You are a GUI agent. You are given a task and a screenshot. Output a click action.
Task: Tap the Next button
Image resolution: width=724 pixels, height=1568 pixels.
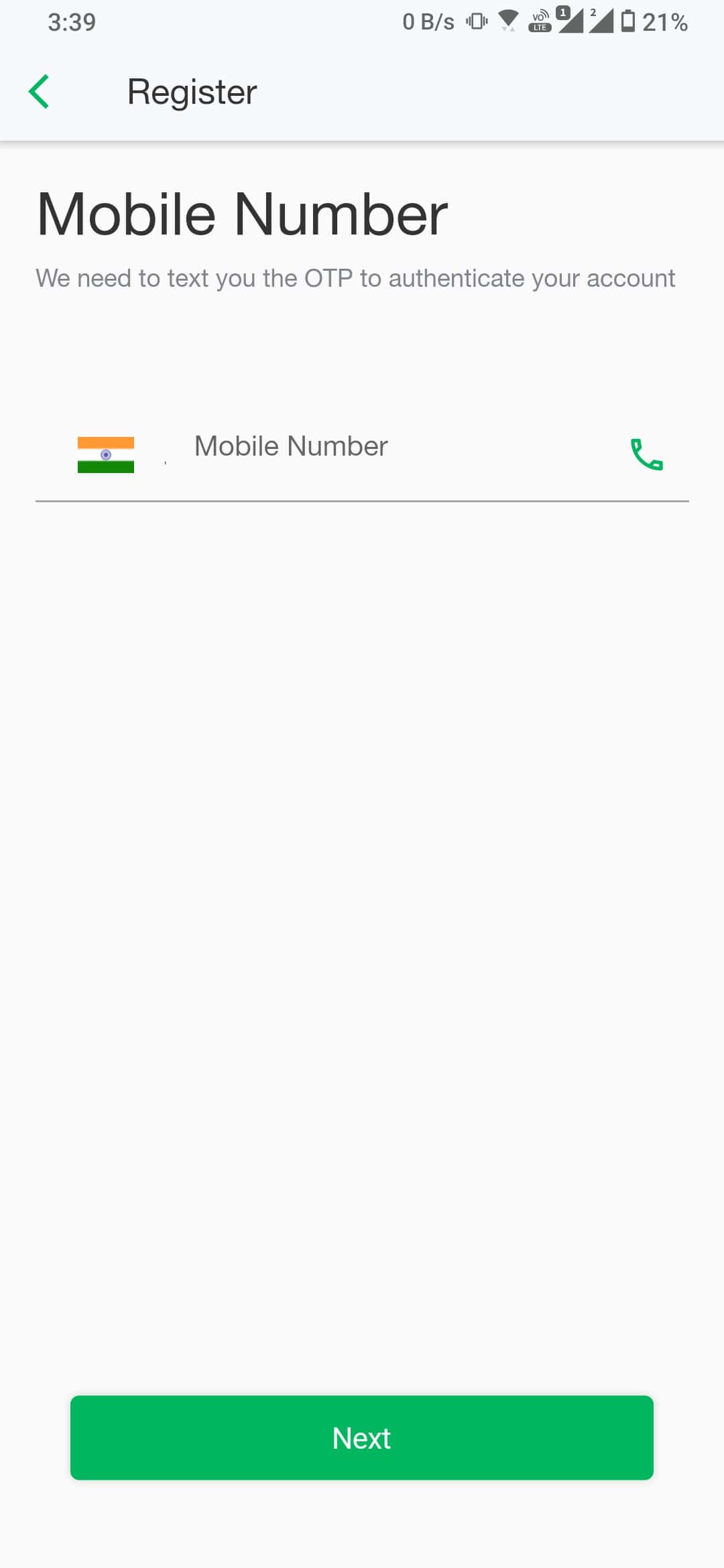pos(362,1437)
